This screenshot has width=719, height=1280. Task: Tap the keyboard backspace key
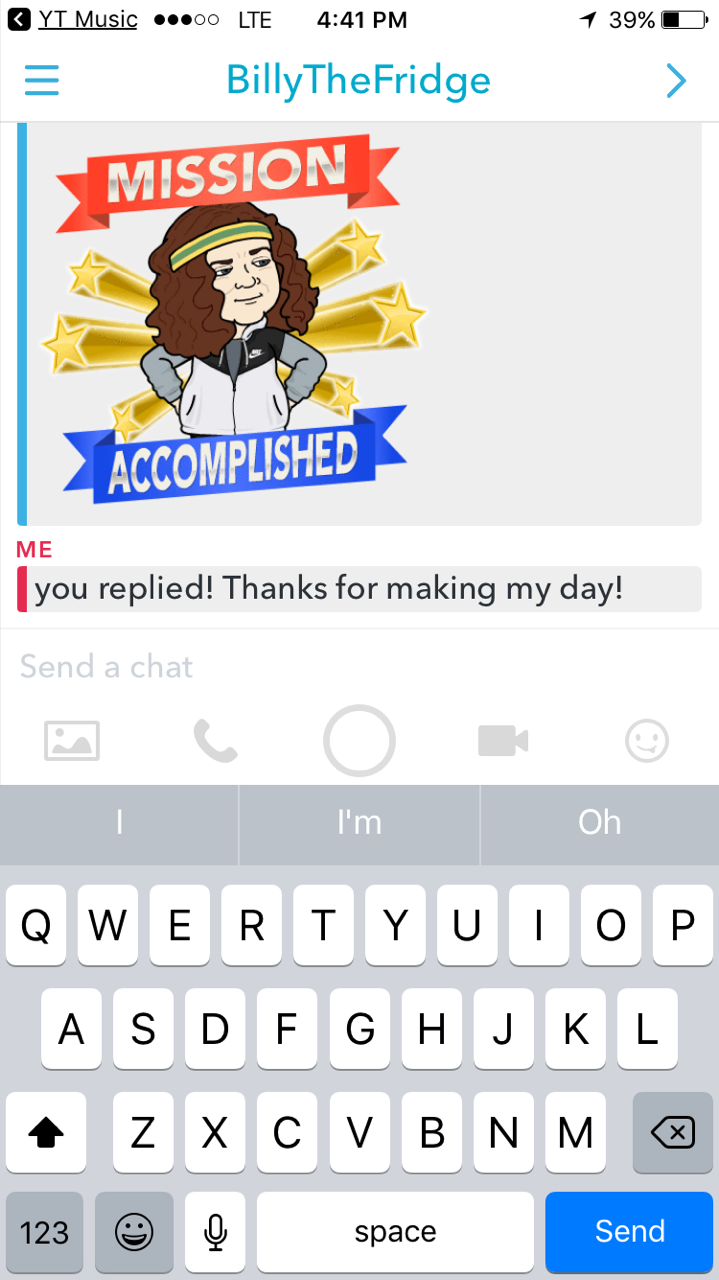[x=672, y=1132]
